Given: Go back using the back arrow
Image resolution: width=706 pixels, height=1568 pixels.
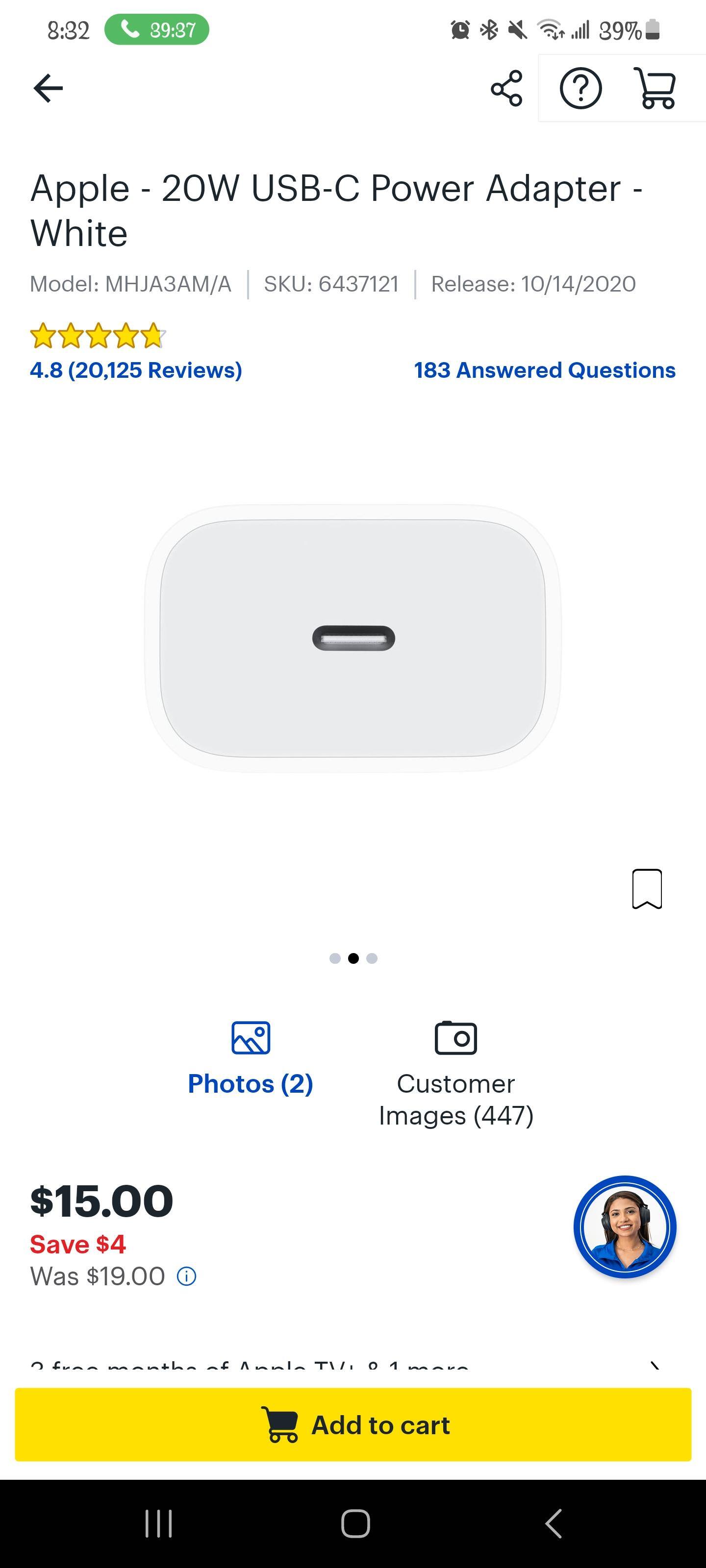Looking at the screenshot, I should pyautogui.click(x=48, y=88).
